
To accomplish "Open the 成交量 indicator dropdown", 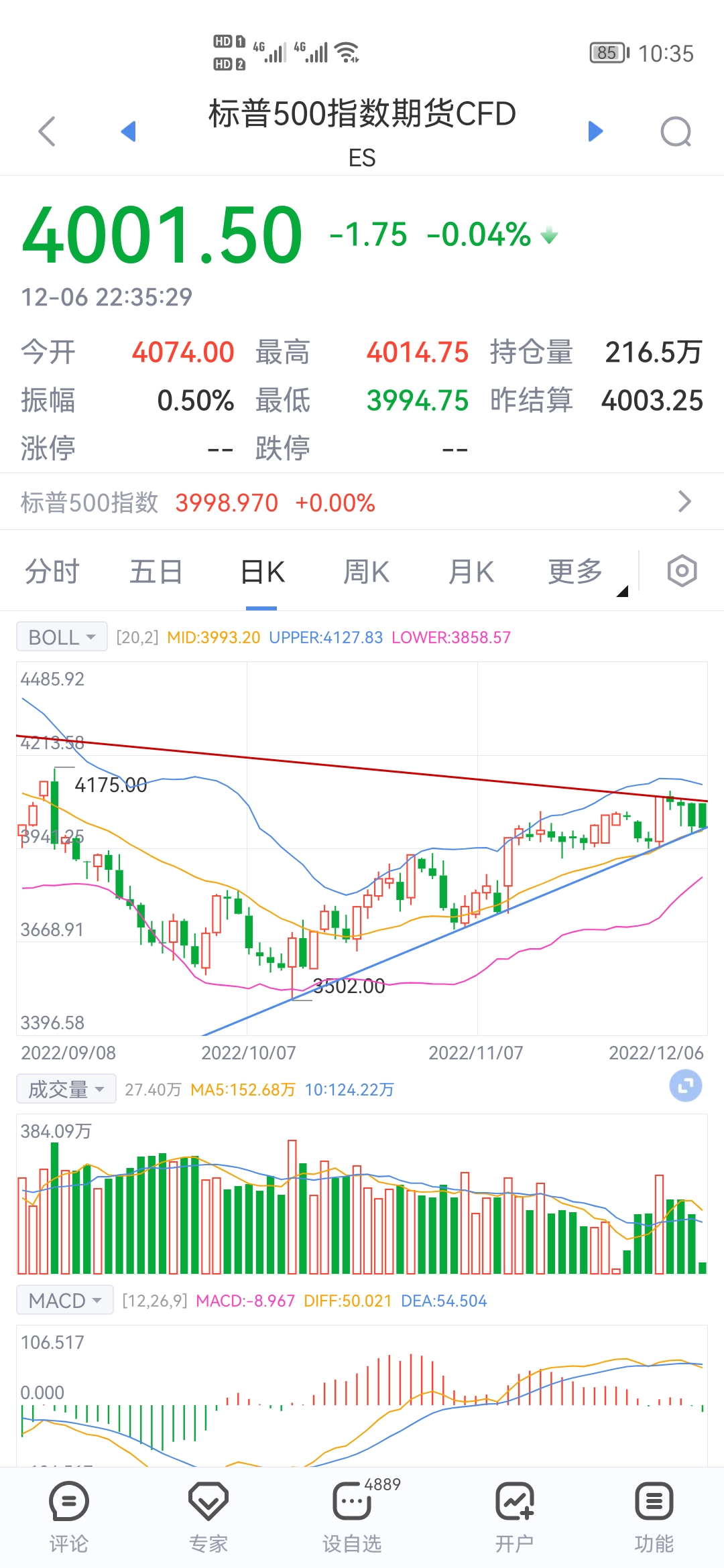I will (x=66, y=1089).
